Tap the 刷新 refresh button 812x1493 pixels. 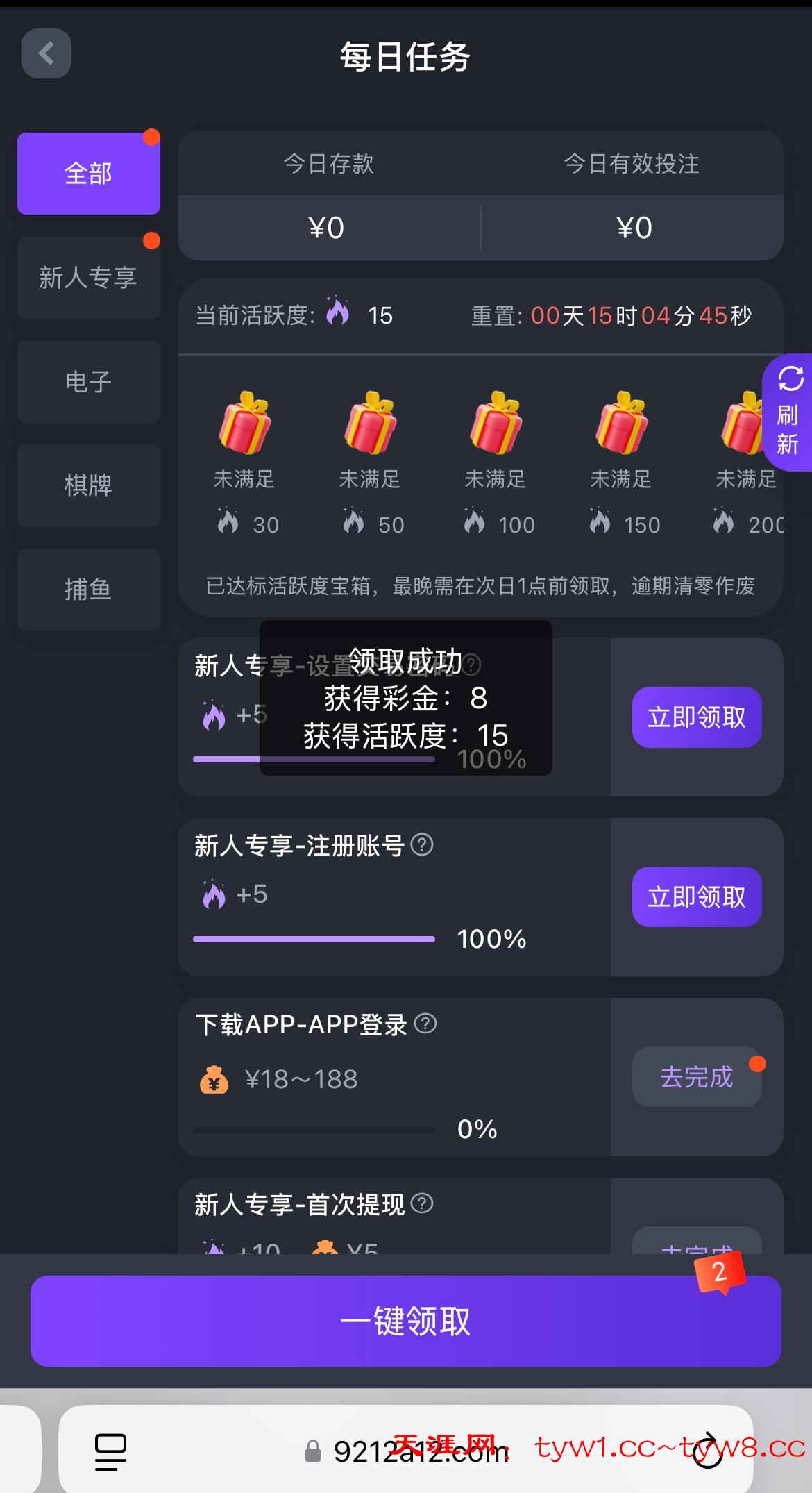coord(788,413)
